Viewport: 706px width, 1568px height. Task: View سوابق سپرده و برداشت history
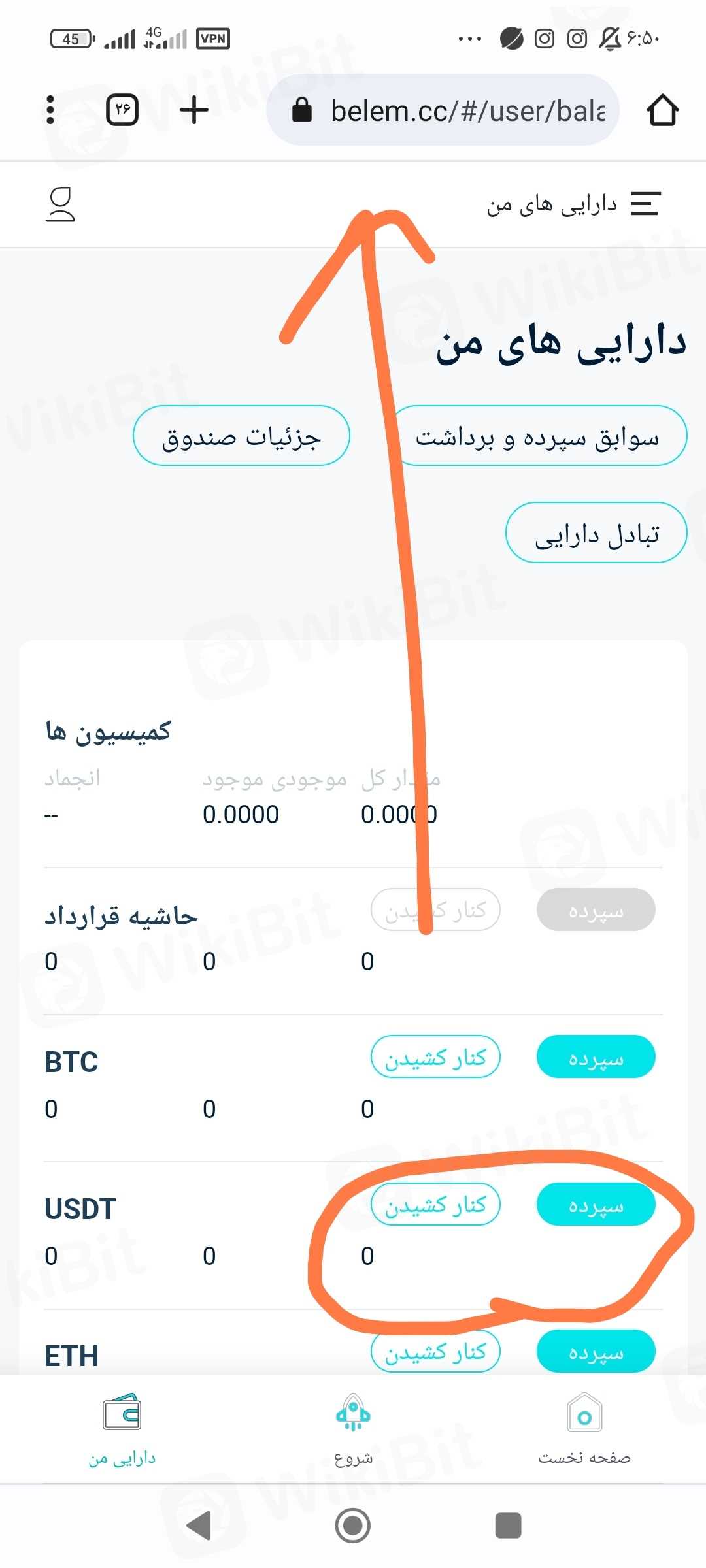[539, 436]
